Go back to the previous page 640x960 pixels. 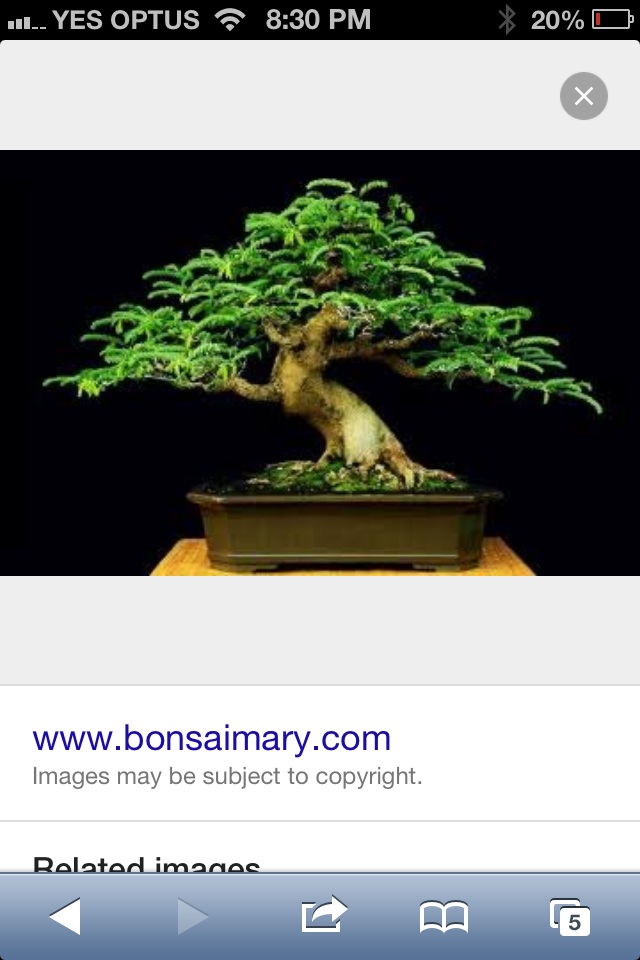(x=65, y=916)
